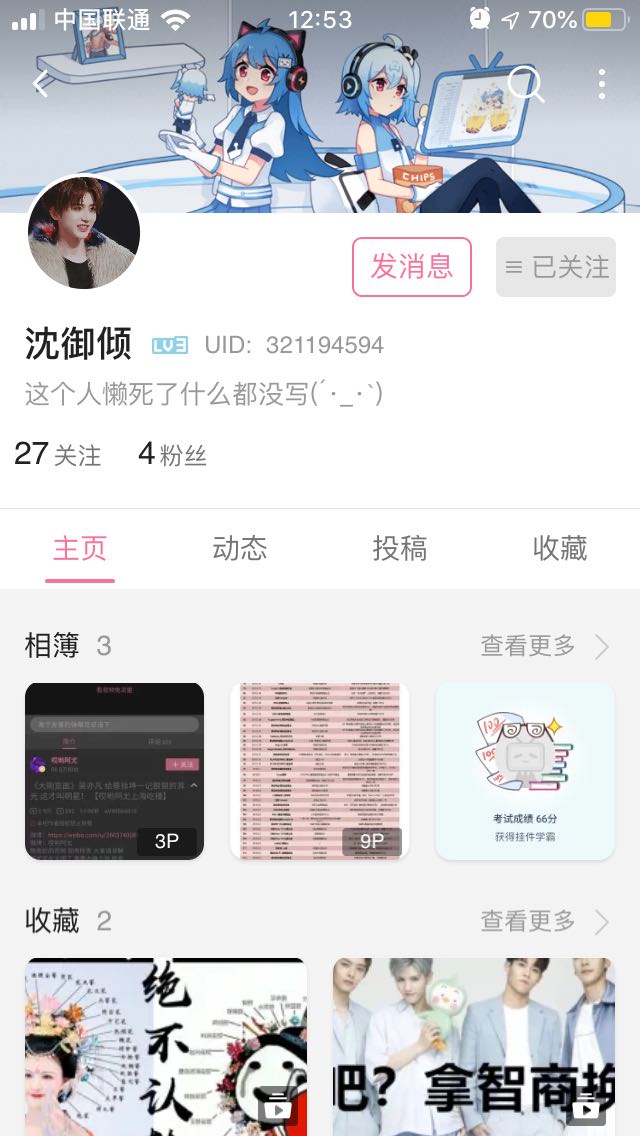Switch to the 动态 tab
640x1136 pixels.
240,548
